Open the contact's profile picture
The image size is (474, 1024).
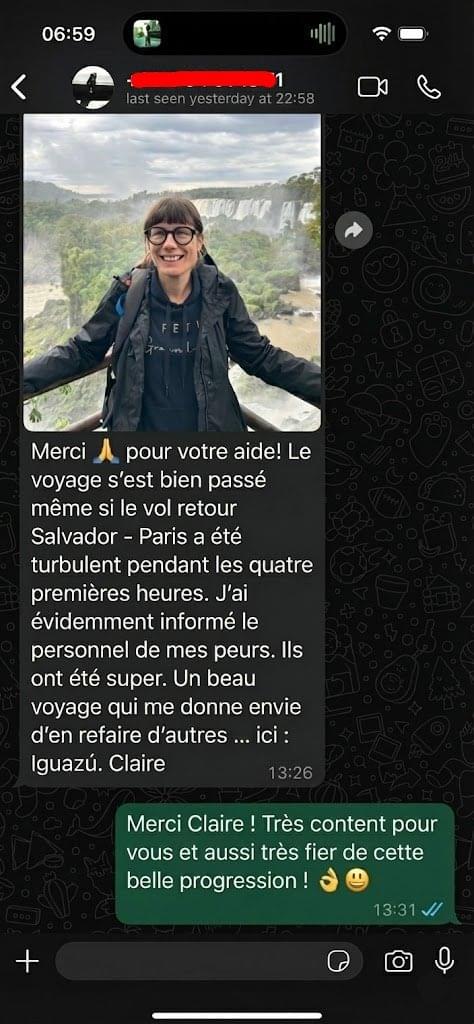coord(93,87)
